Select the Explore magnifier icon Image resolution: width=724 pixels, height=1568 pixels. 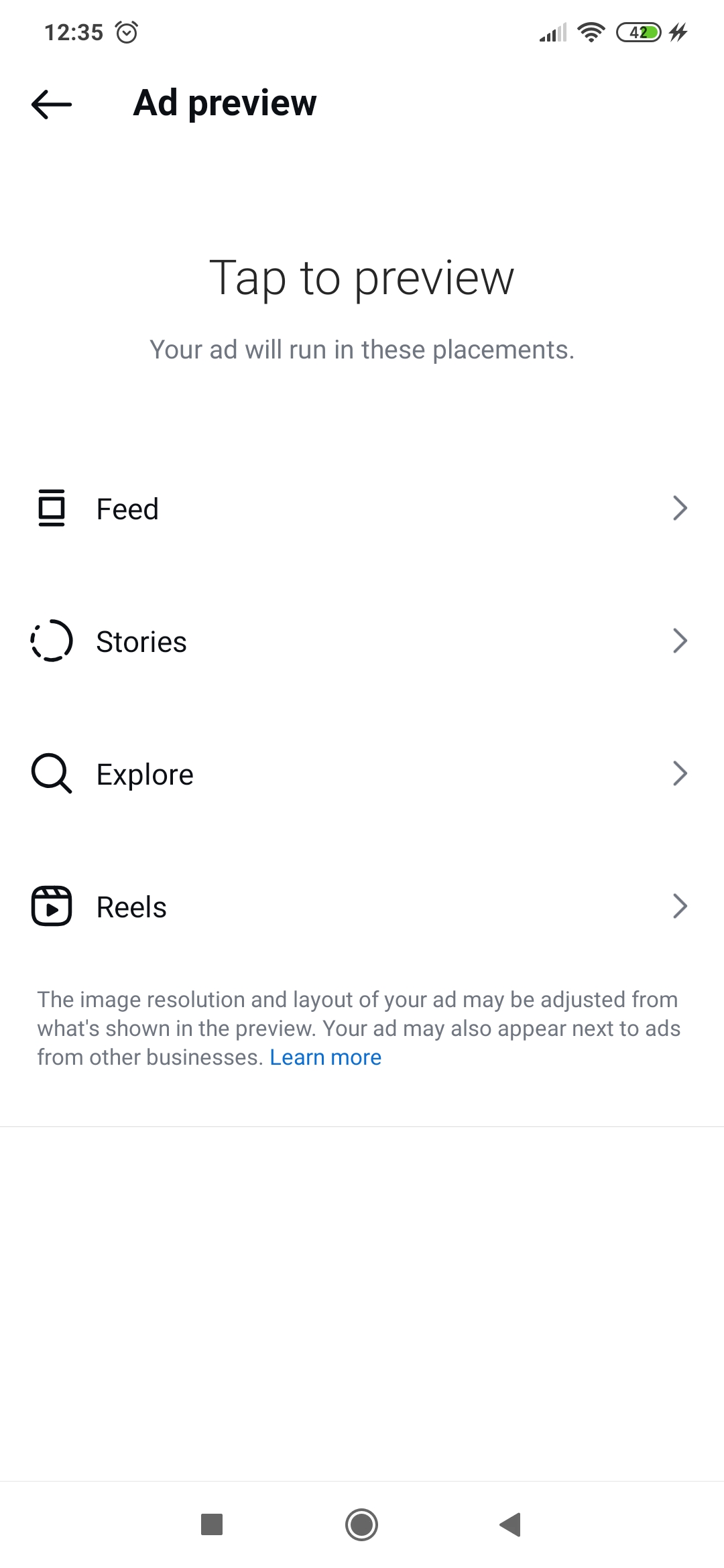[52, 773]
